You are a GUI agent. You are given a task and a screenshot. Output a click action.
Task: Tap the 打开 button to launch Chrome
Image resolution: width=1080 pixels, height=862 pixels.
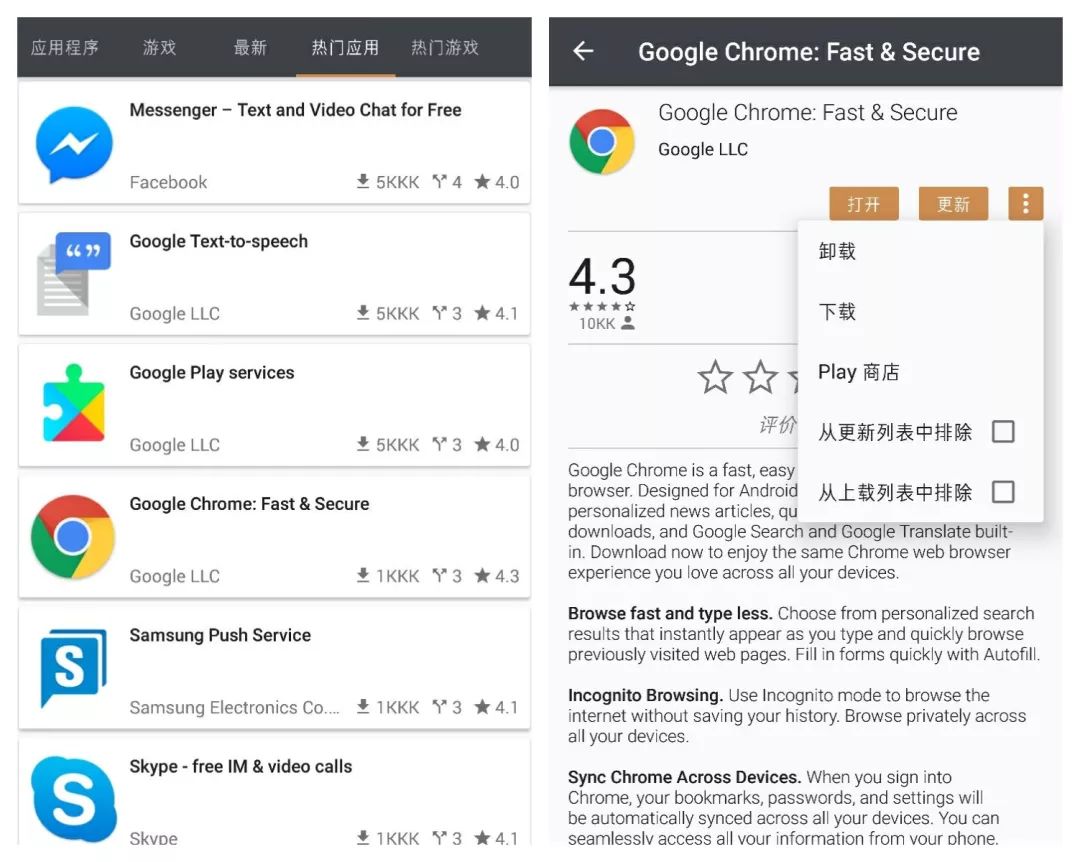coord(864,204)
